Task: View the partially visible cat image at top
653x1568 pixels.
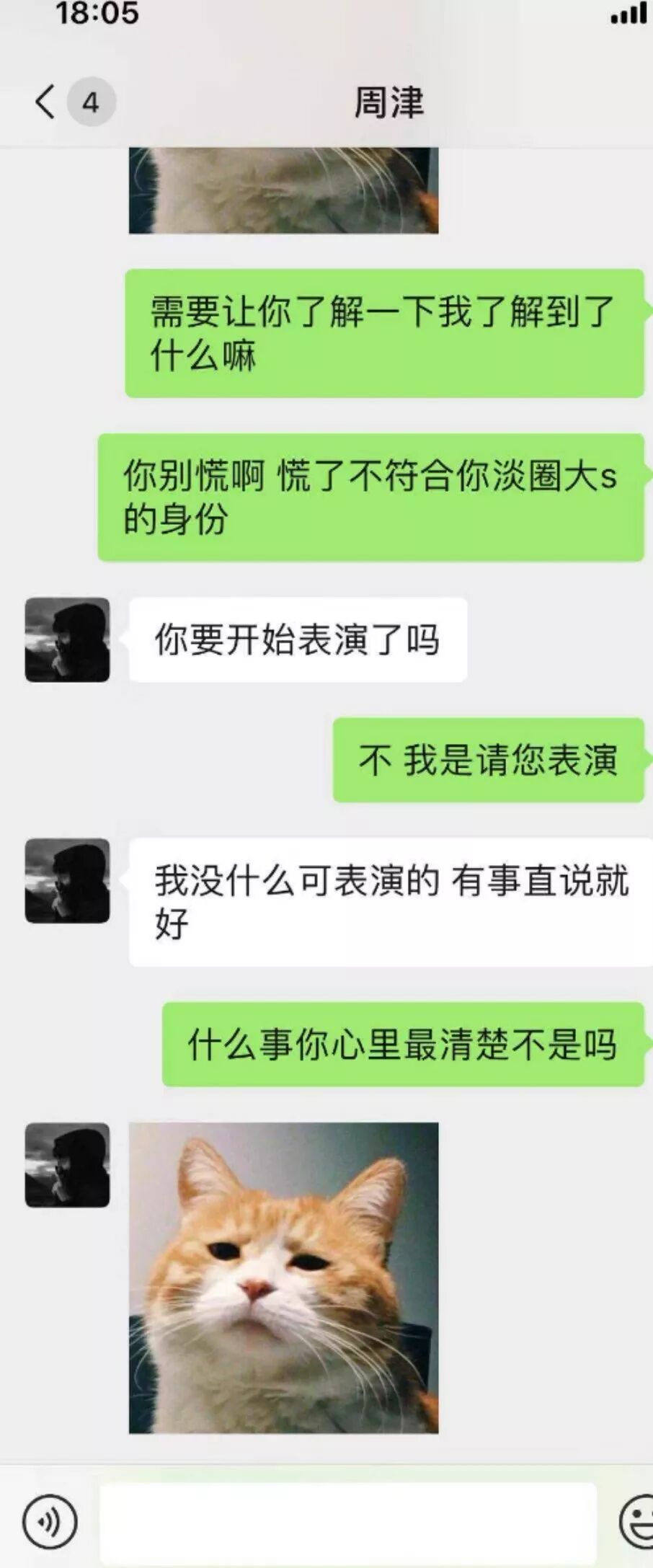Action: pos(283,190)
